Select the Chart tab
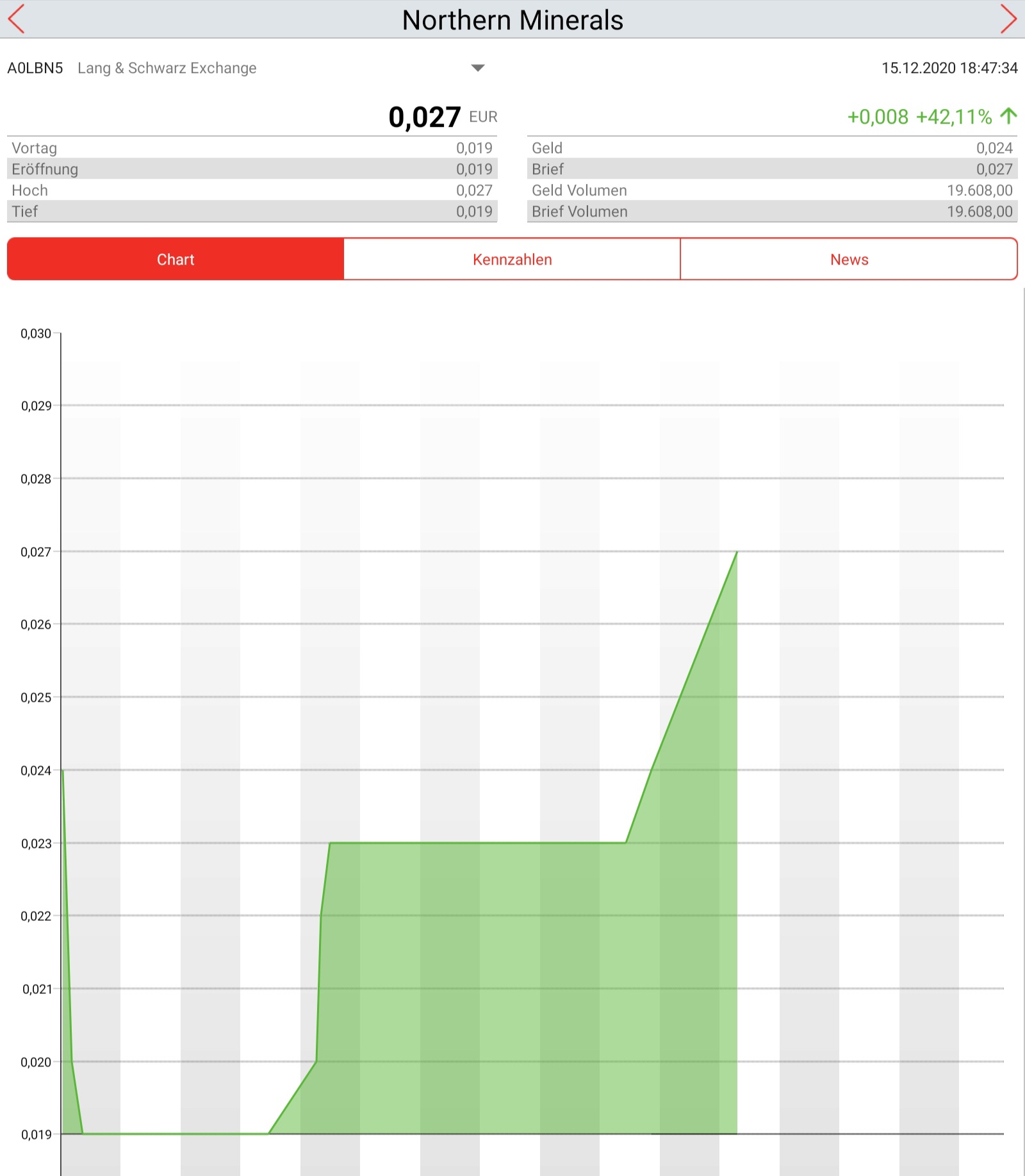1025x1176 pixels. click(x=176, y=260)
